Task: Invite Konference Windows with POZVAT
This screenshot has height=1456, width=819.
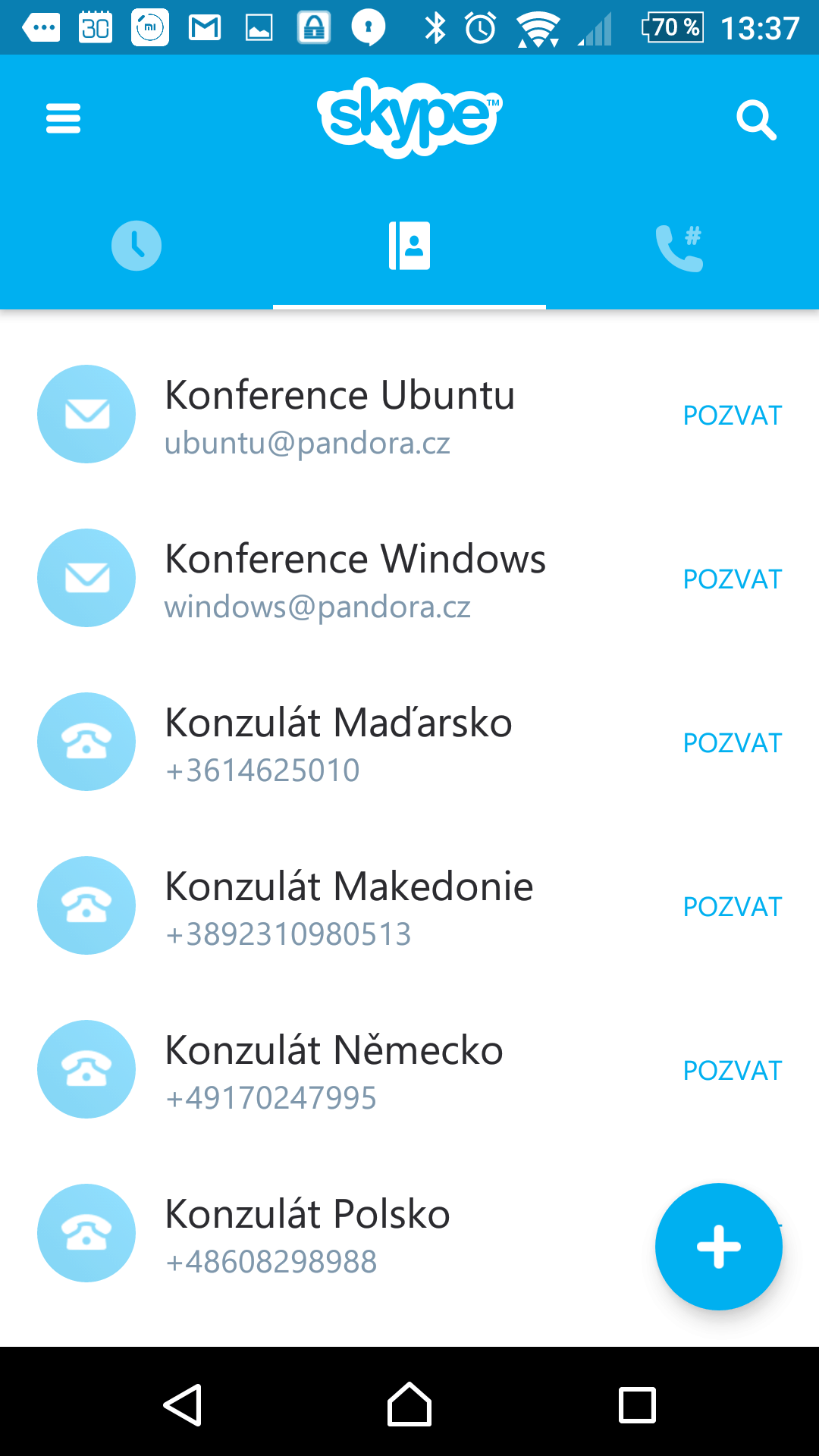Action: pos(732,579)
